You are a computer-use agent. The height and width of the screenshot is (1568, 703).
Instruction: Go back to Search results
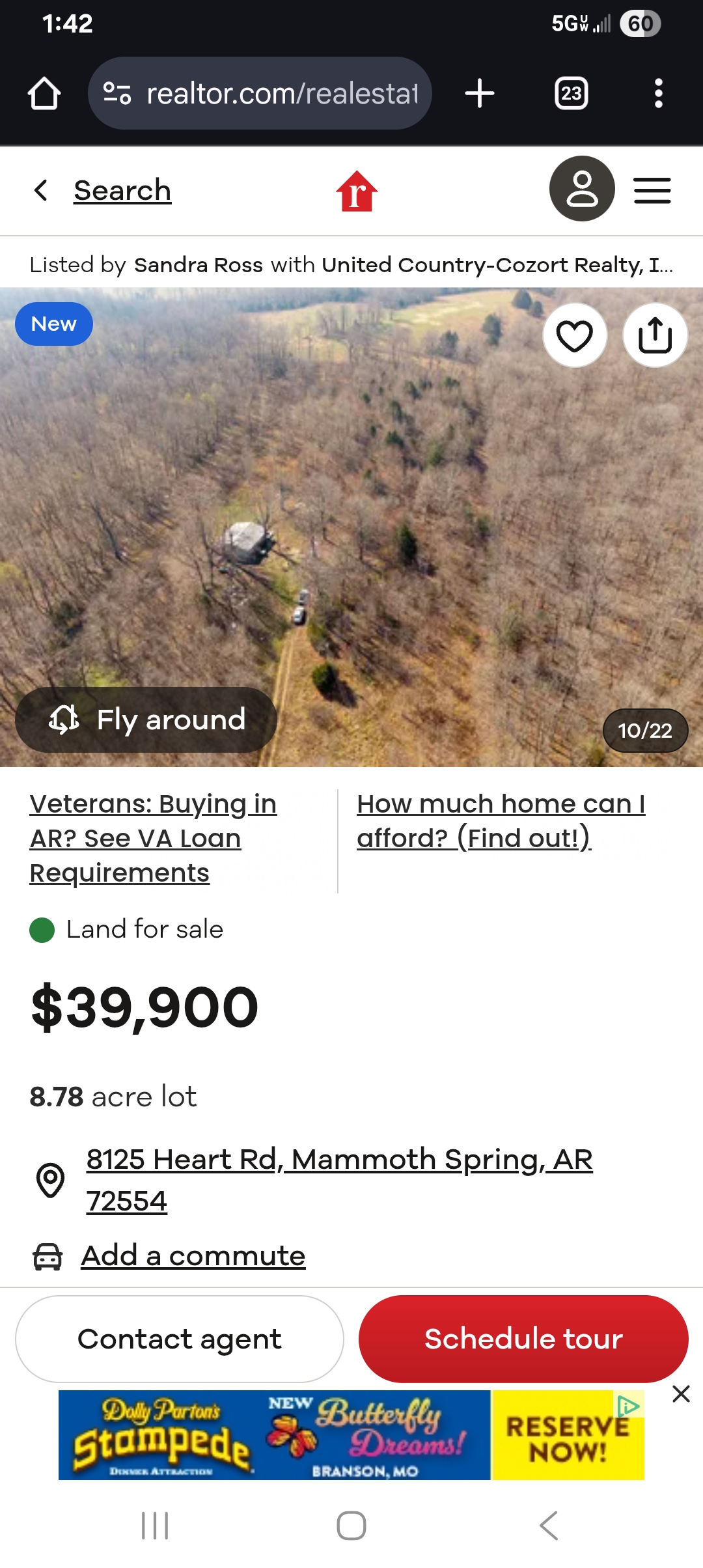click(x=121, y=191)
